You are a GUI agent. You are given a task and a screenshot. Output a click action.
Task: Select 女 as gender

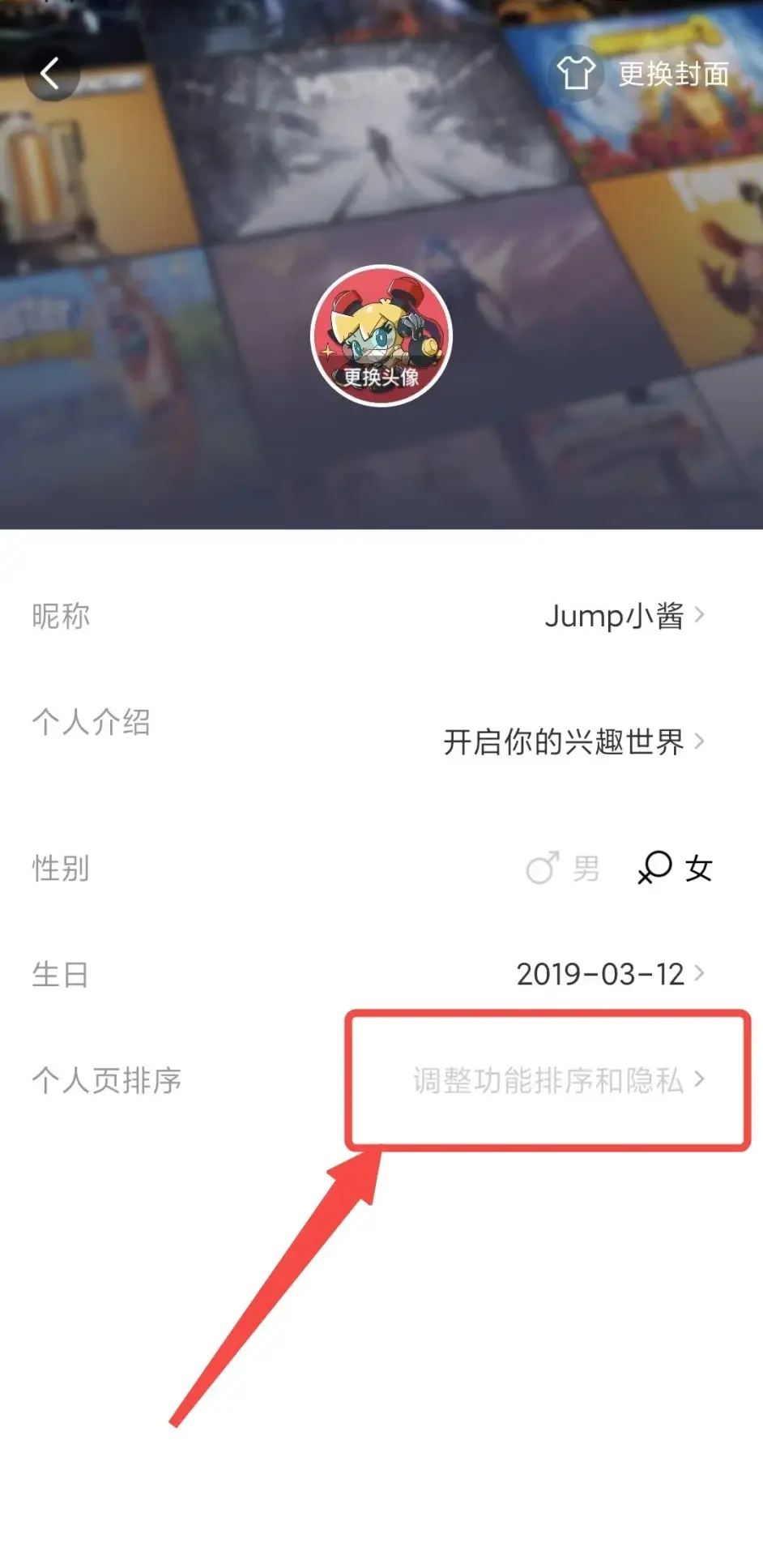coord(676,869)
